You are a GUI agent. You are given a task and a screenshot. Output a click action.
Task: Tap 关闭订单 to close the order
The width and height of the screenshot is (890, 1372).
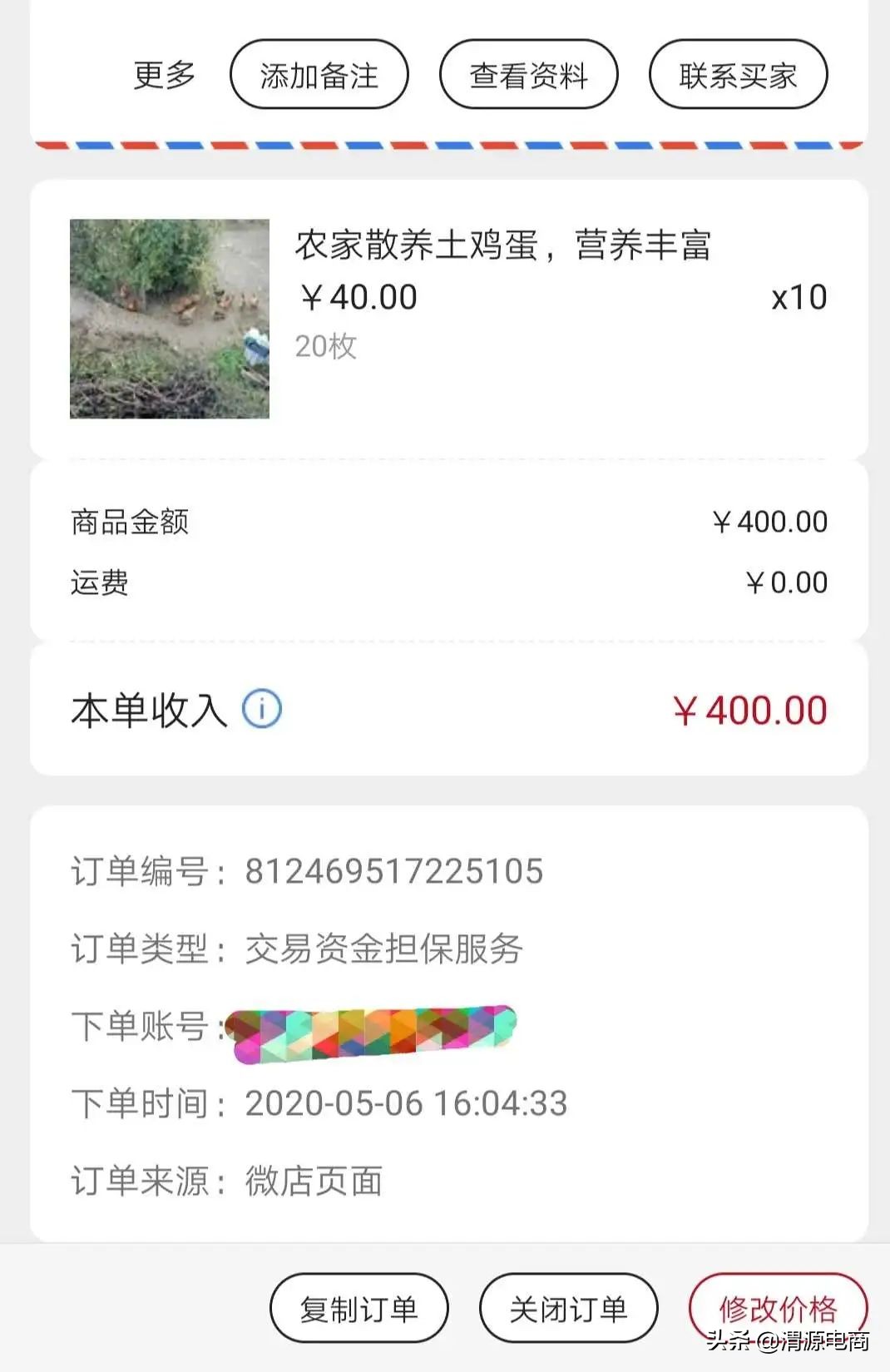click(570, 1306)
